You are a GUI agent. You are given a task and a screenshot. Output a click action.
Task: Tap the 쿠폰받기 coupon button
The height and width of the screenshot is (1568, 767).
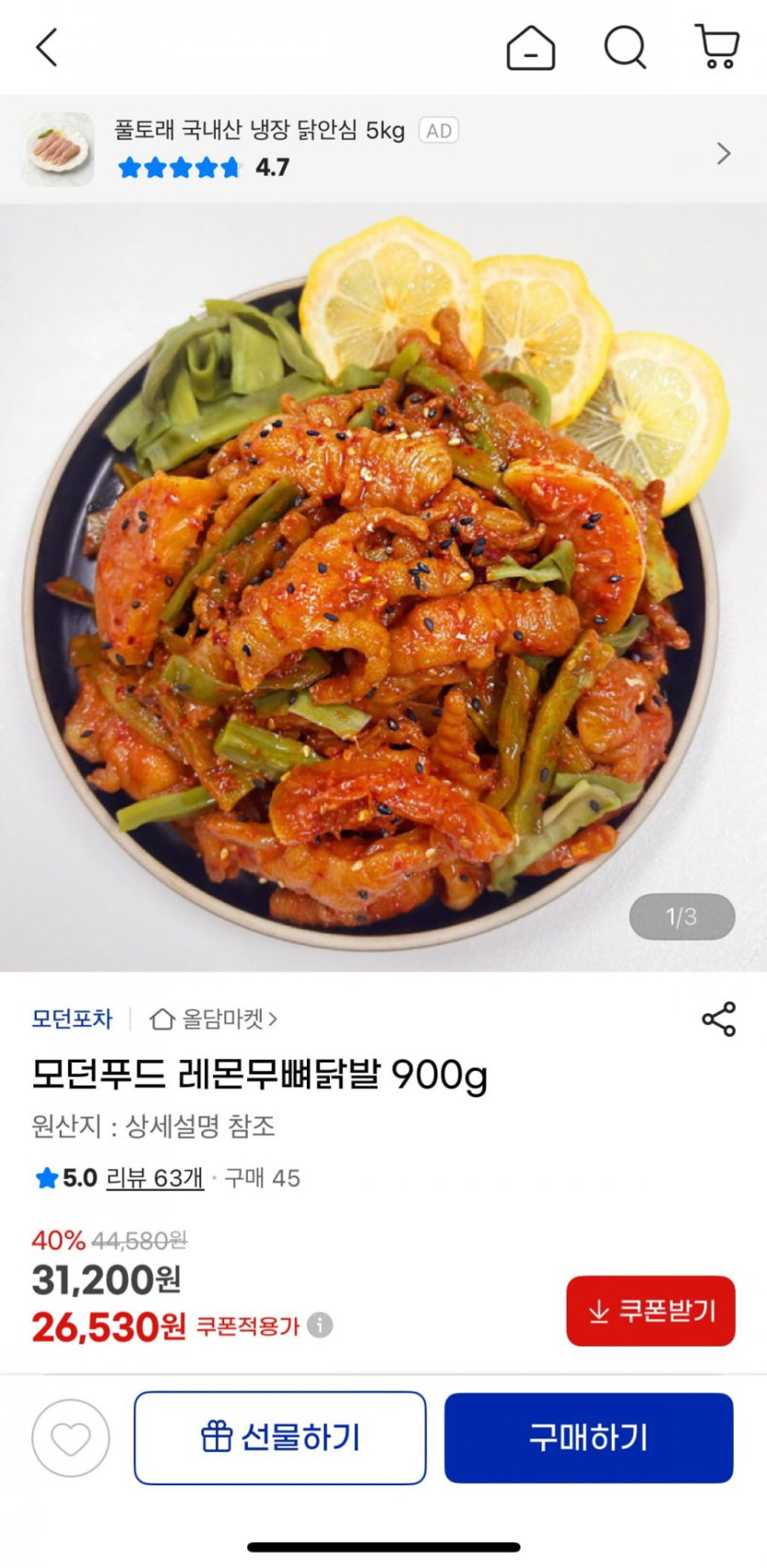click(650, 1311)
